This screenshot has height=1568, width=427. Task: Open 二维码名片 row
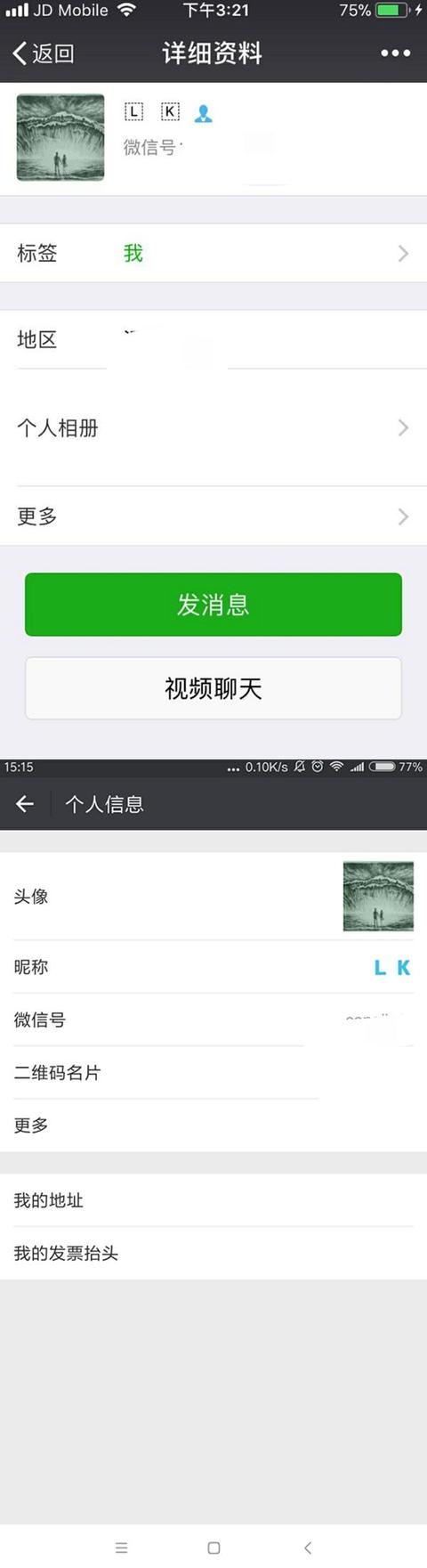tap(213, 1073)
